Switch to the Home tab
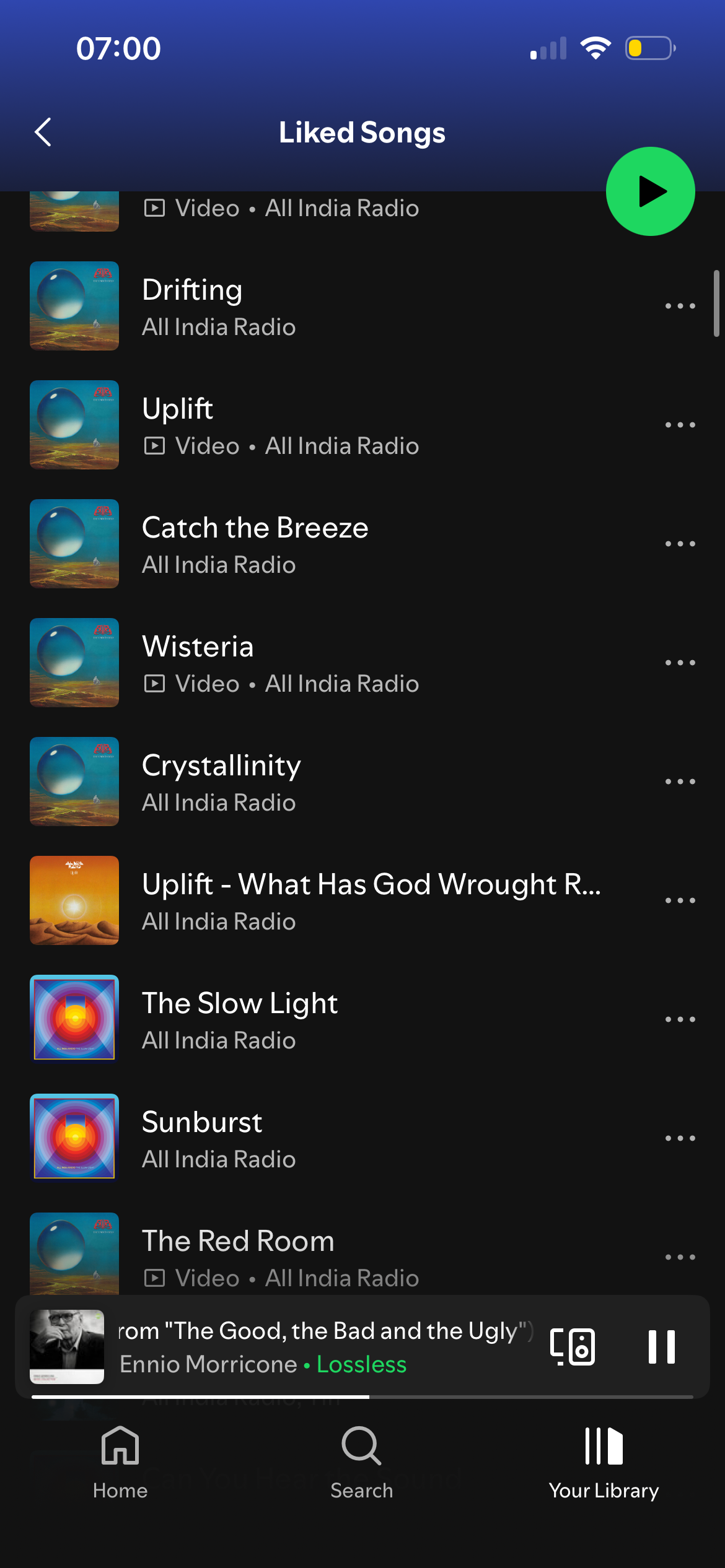This screenshot has width=725, height=1568. [x=120, y=1463]
